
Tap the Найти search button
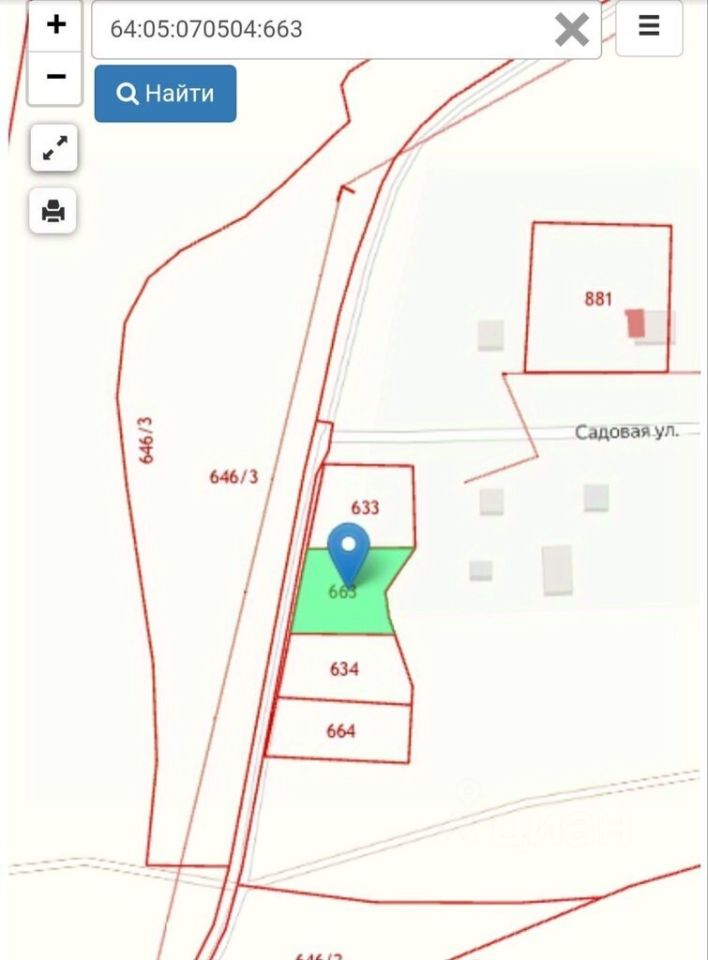coord(165,94)
